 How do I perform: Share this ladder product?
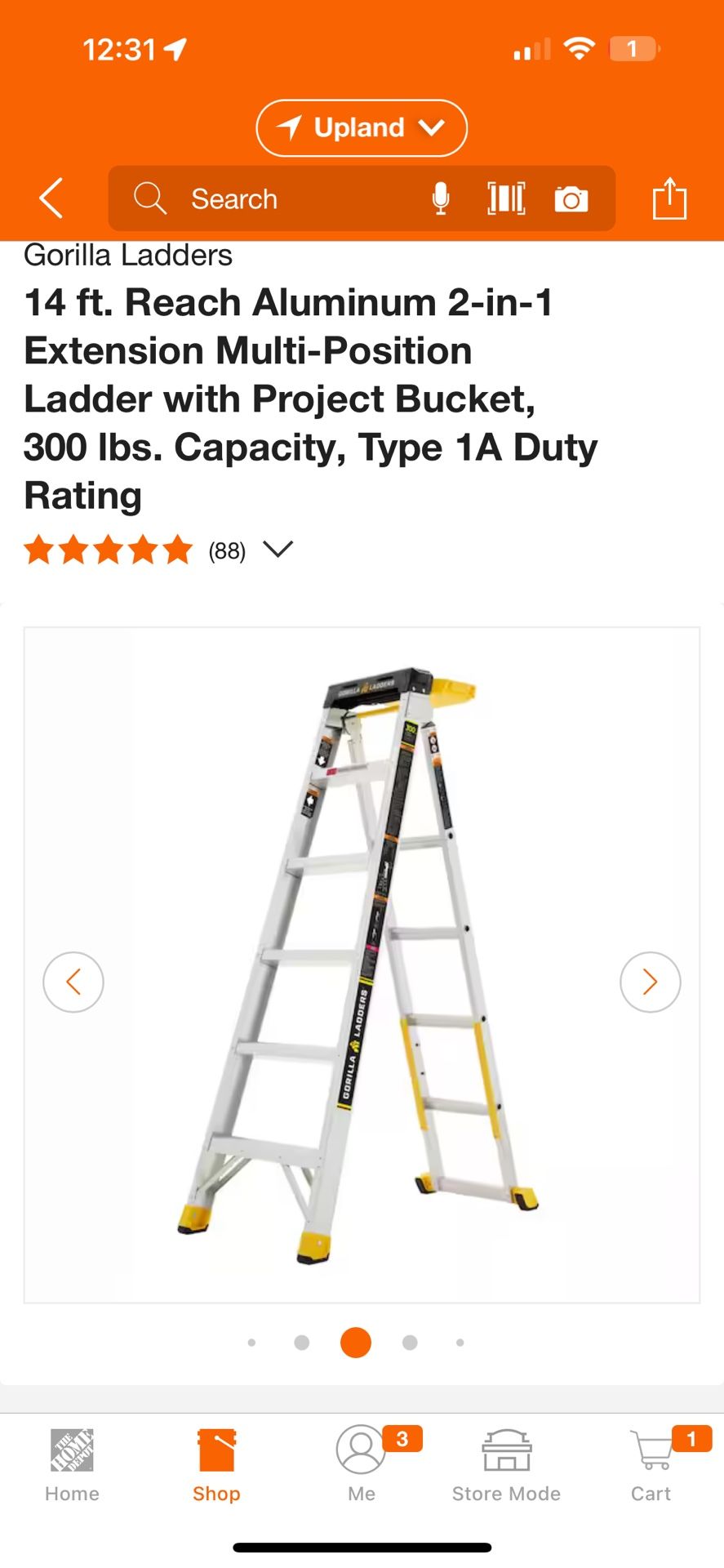pyautogui.click(x=669, y=198)
